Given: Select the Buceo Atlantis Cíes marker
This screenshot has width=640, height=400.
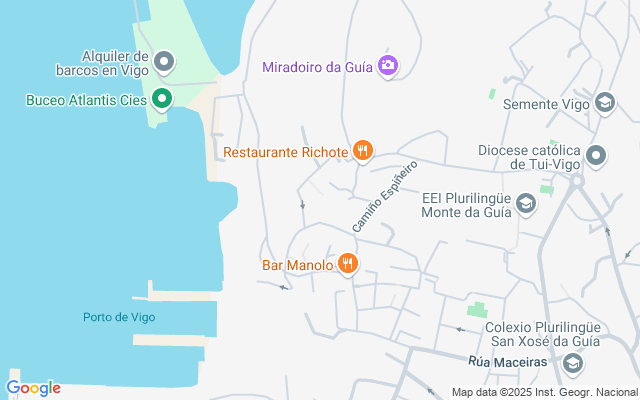Looking at the screenshot, I should point(161,98).
